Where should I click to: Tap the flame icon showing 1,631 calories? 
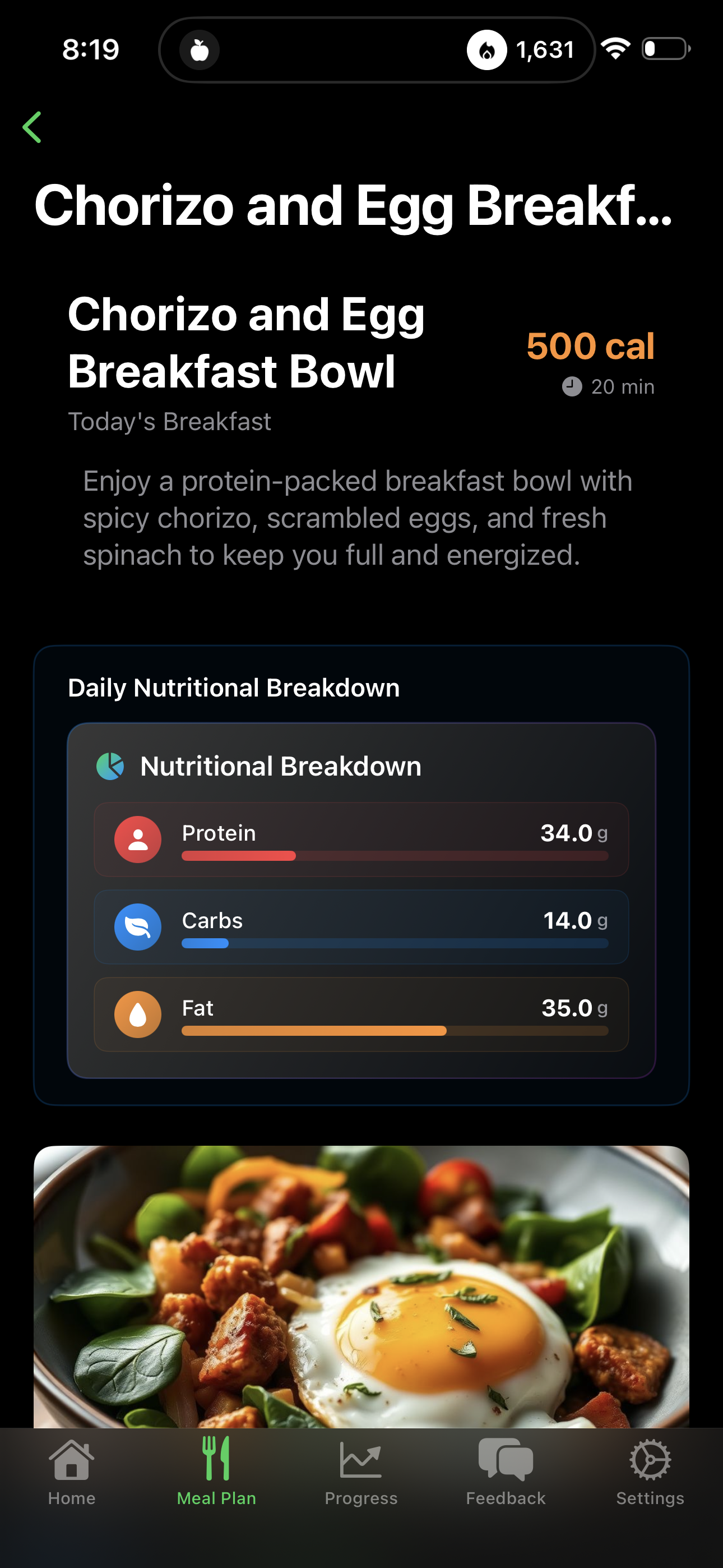click(x=486, y=50)
